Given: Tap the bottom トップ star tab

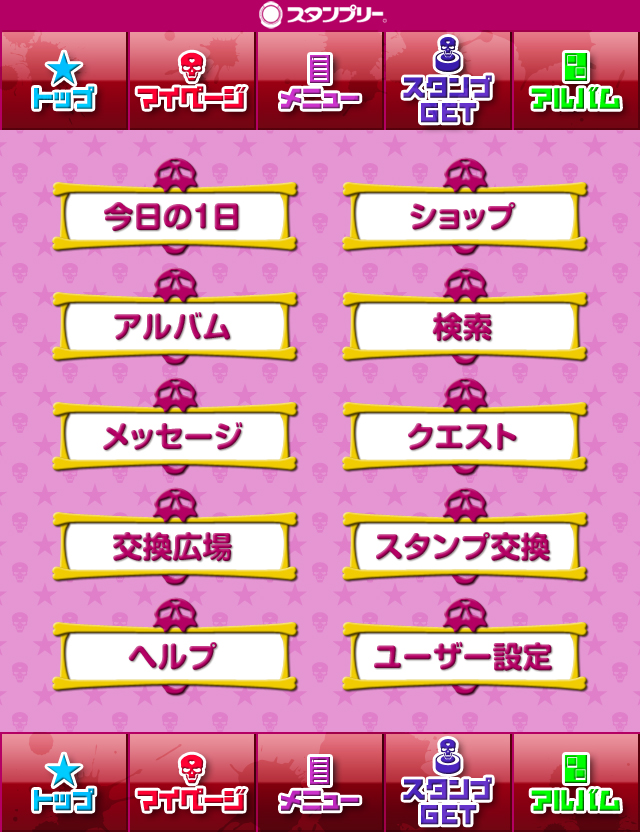Looking at the screenshot, I should pos(64,783).
